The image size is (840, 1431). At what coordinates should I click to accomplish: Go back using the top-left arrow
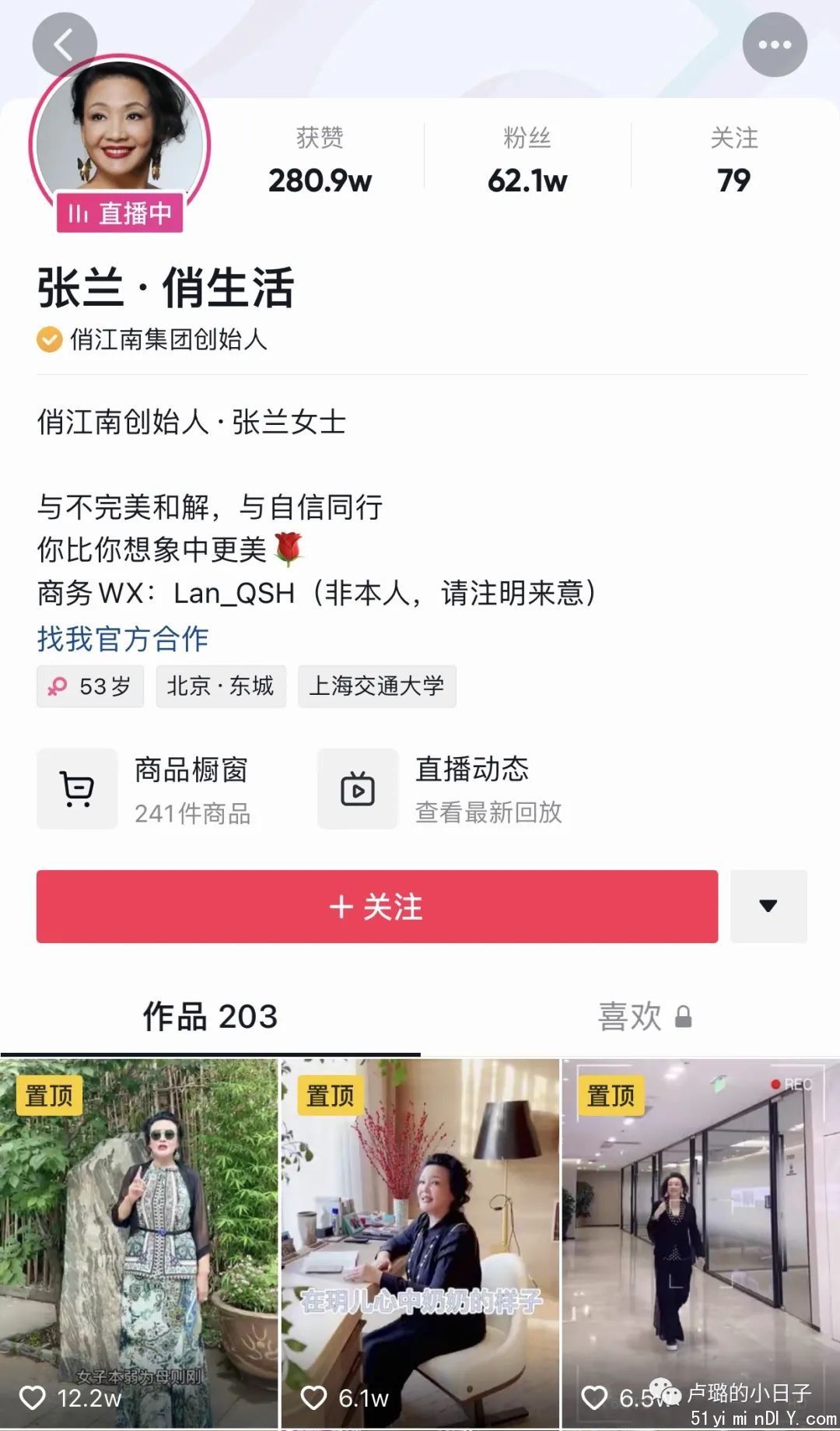click(x=64, y=44)
